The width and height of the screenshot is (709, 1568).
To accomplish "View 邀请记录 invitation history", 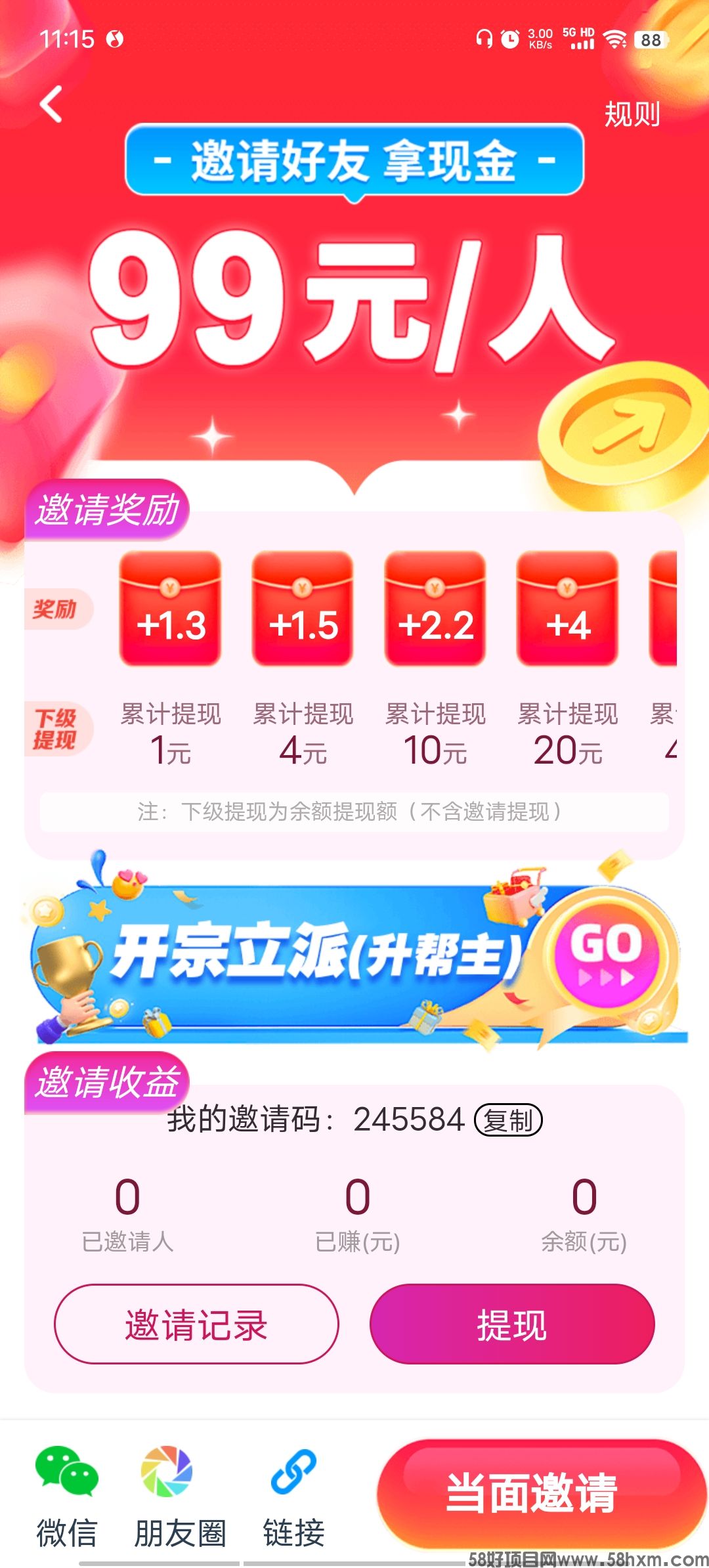I will point(196,1324).
